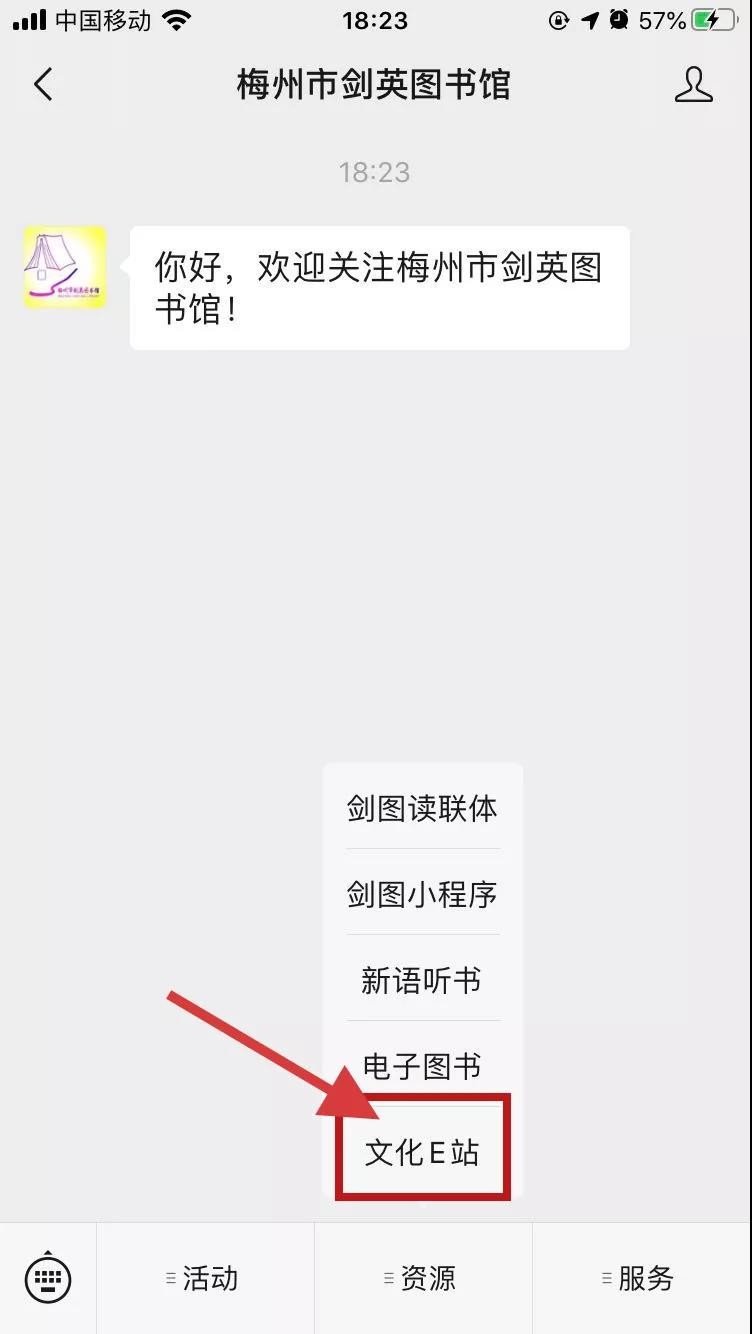
Task: Tap the 资源 bottom menu
Action: pos(423,1278)
